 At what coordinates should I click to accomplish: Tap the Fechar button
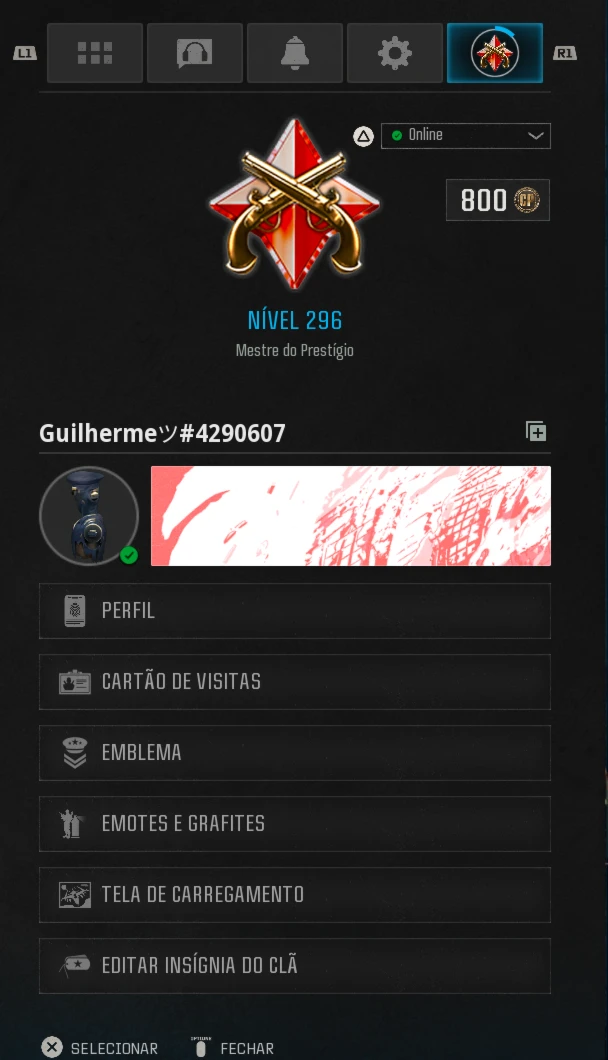tap(233, 1049)
